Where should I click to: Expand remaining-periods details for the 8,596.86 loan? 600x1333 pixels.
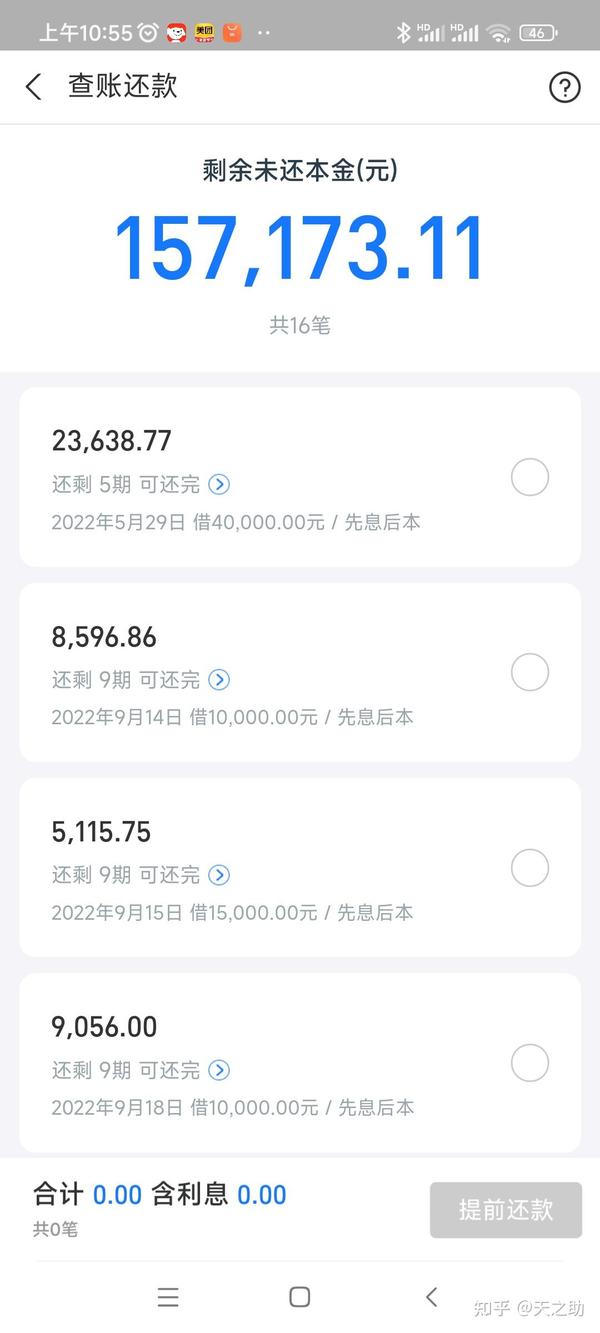coord(219,680)
